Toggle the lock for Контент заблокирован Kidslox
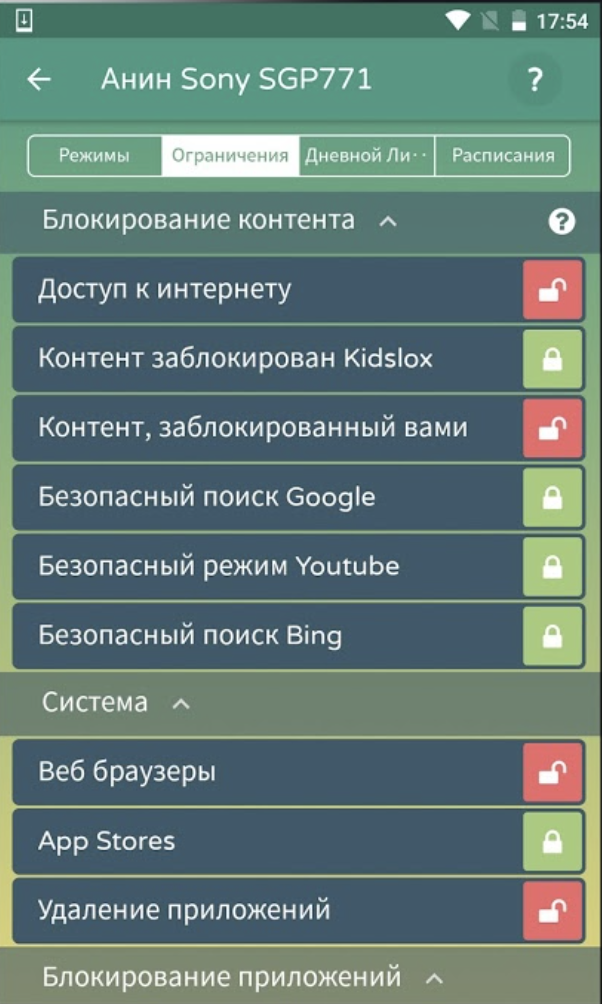 pos(552,359)
